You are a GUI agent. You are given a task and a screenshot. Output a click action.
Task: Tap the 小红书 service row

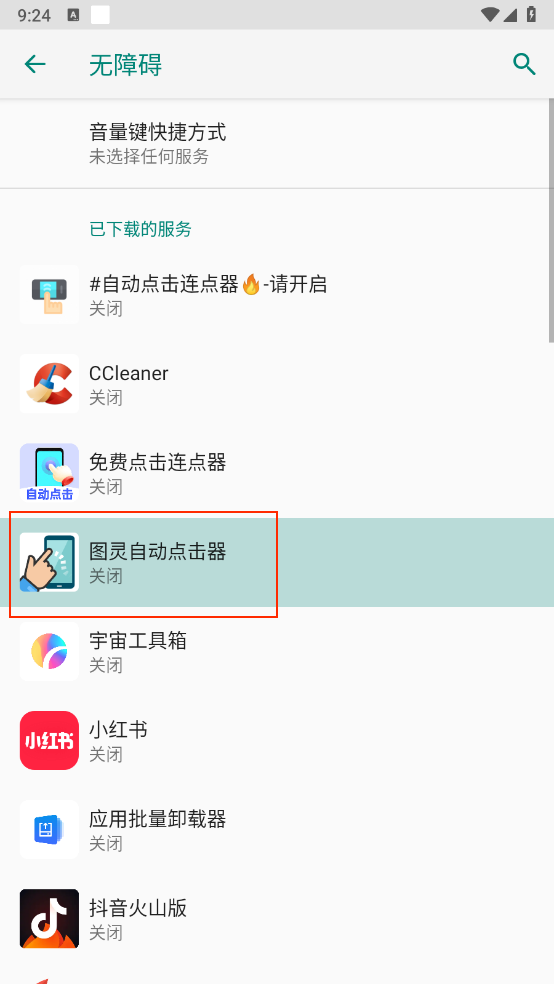tap(277, 741)
